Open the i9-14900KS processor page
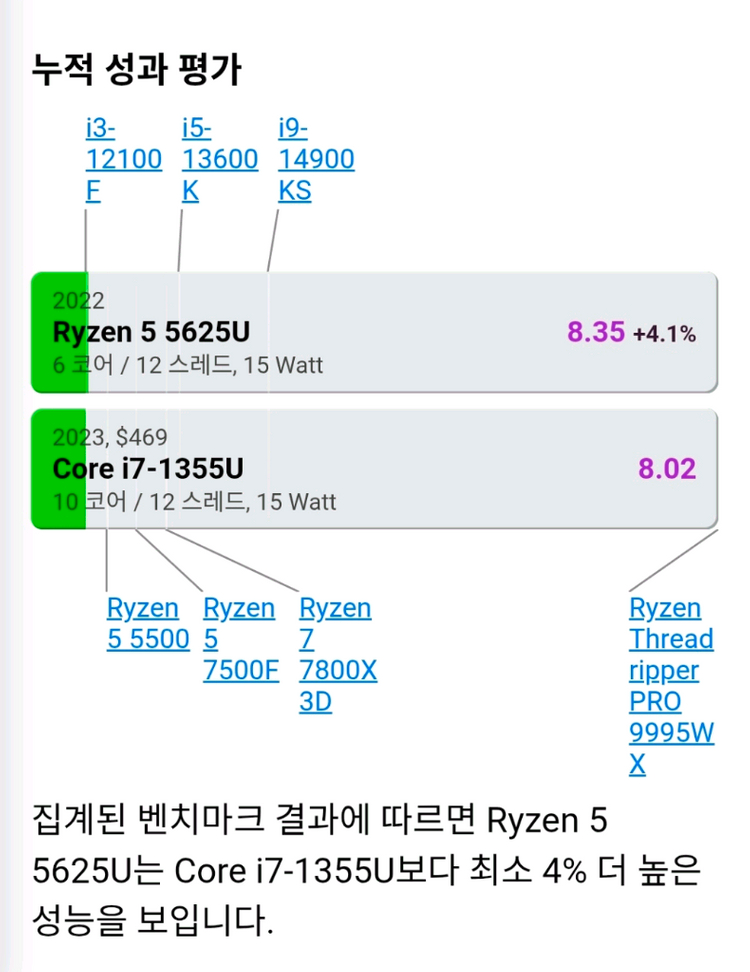750x972 pixels. click(314, 158)
